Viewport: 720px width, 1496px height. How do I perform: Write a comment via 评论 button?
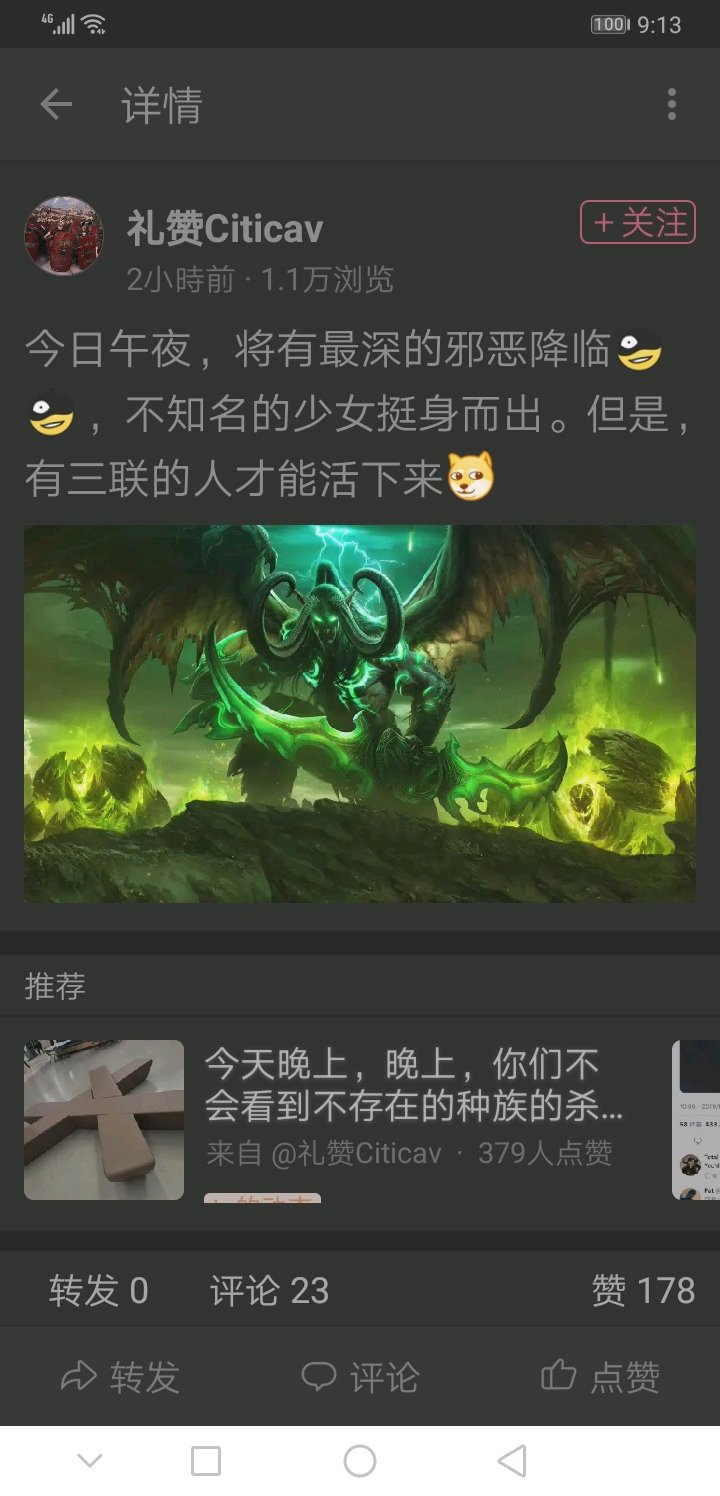[360, 1377]
